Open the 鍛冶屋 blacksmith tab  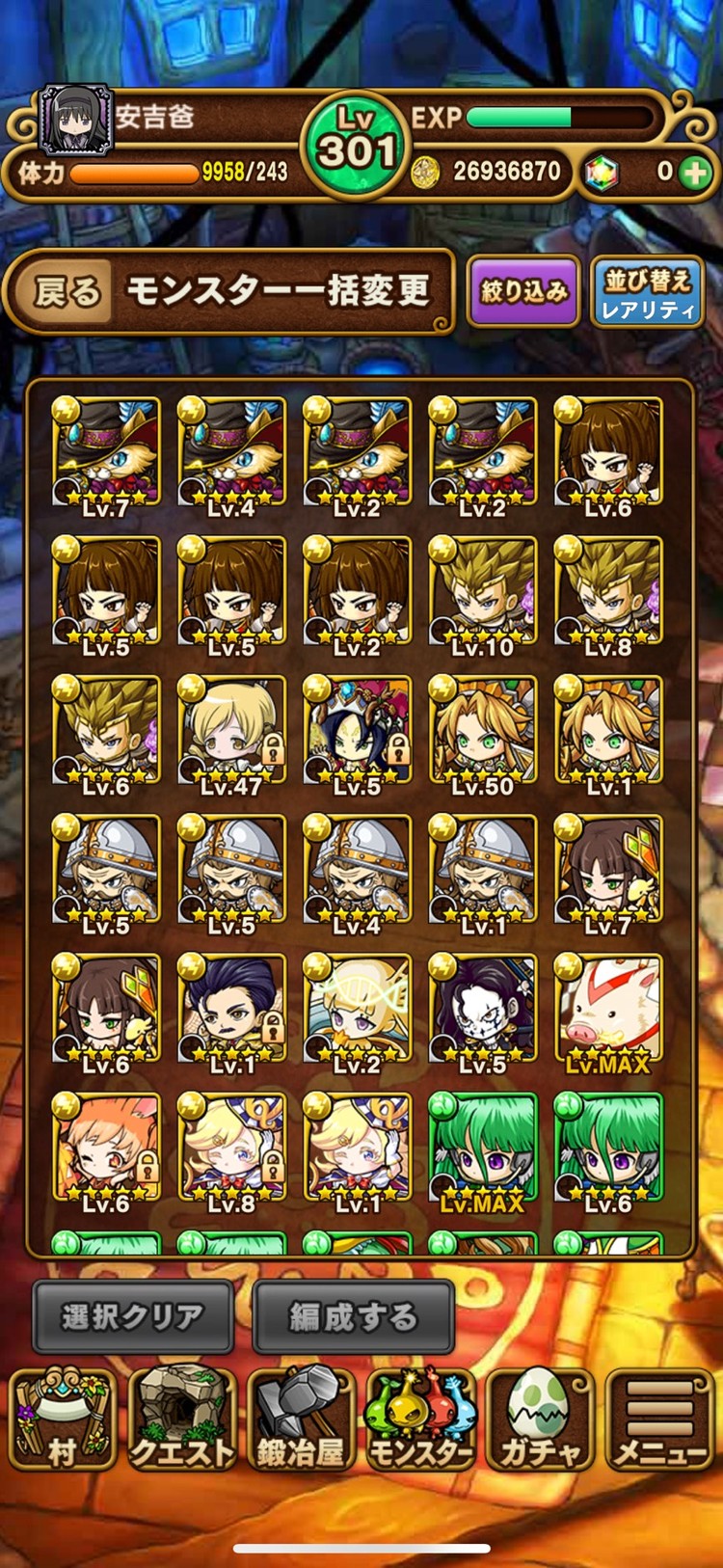pyautogui.click(x=302, y=1419)
